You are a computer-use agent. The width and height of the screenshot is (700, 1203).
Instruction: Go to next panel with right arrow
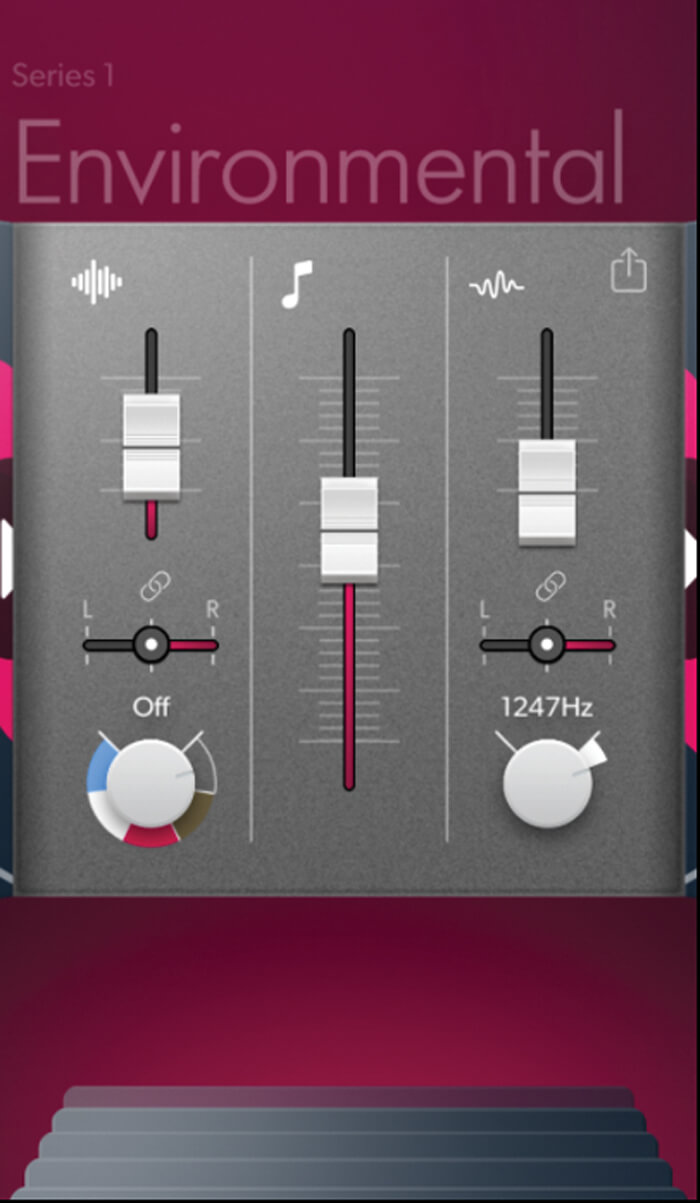(691, 560)
